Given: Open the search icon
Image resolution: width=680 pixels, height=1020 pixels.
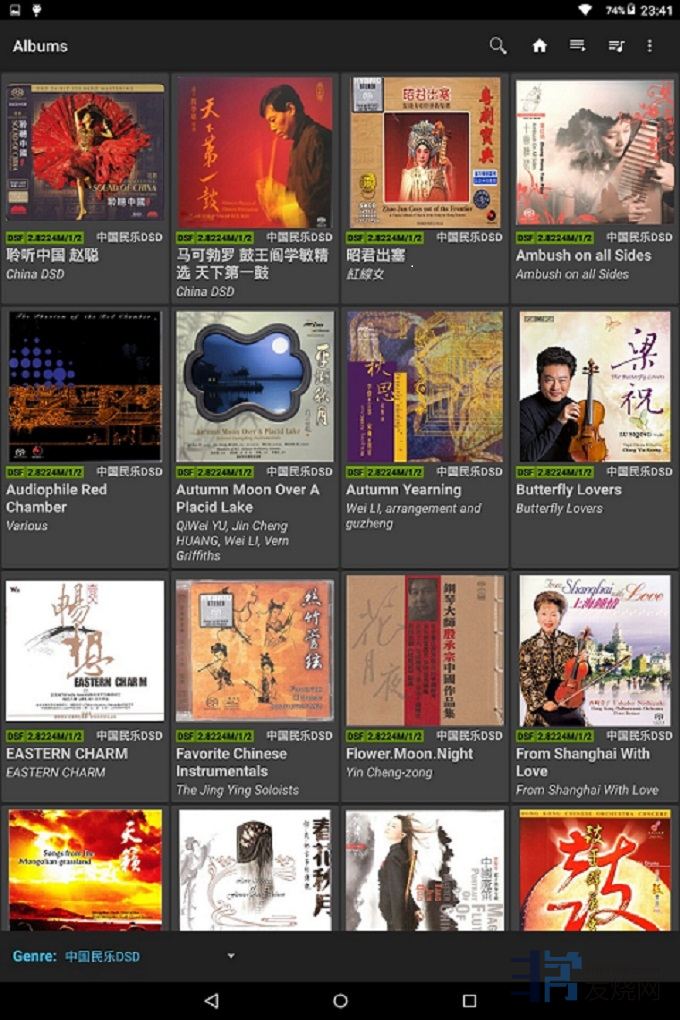Looking at the screenshot, I should tap(498, 46).
